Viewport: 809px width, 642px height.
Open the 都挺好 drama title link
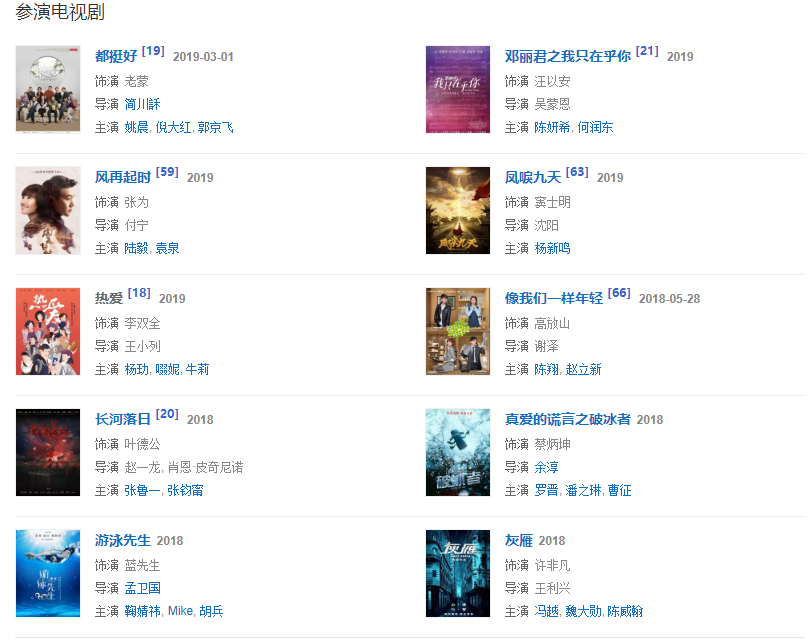pyautogui.click(x=116, y=56)
